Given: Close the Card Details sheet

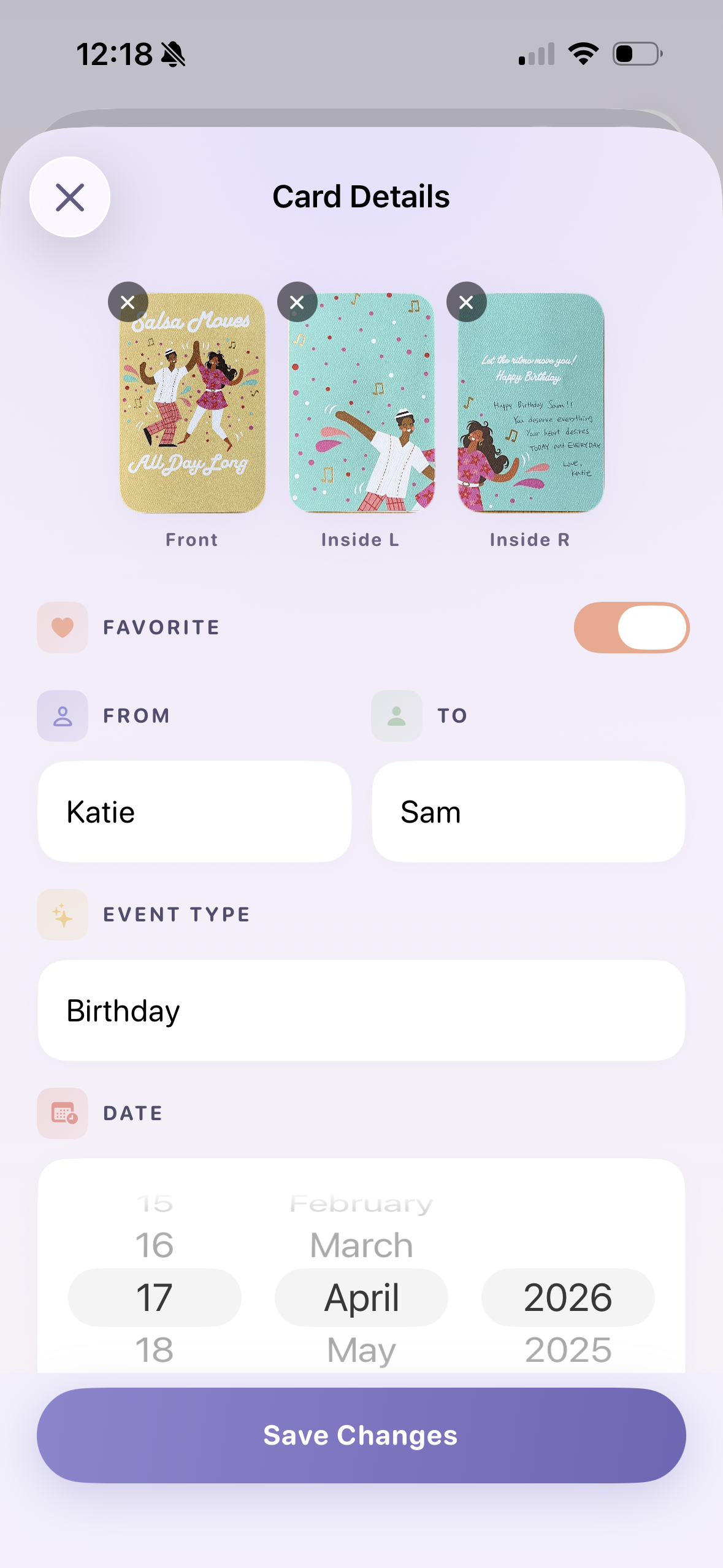Looking at the screenshot, I should (x=70, y=196).
